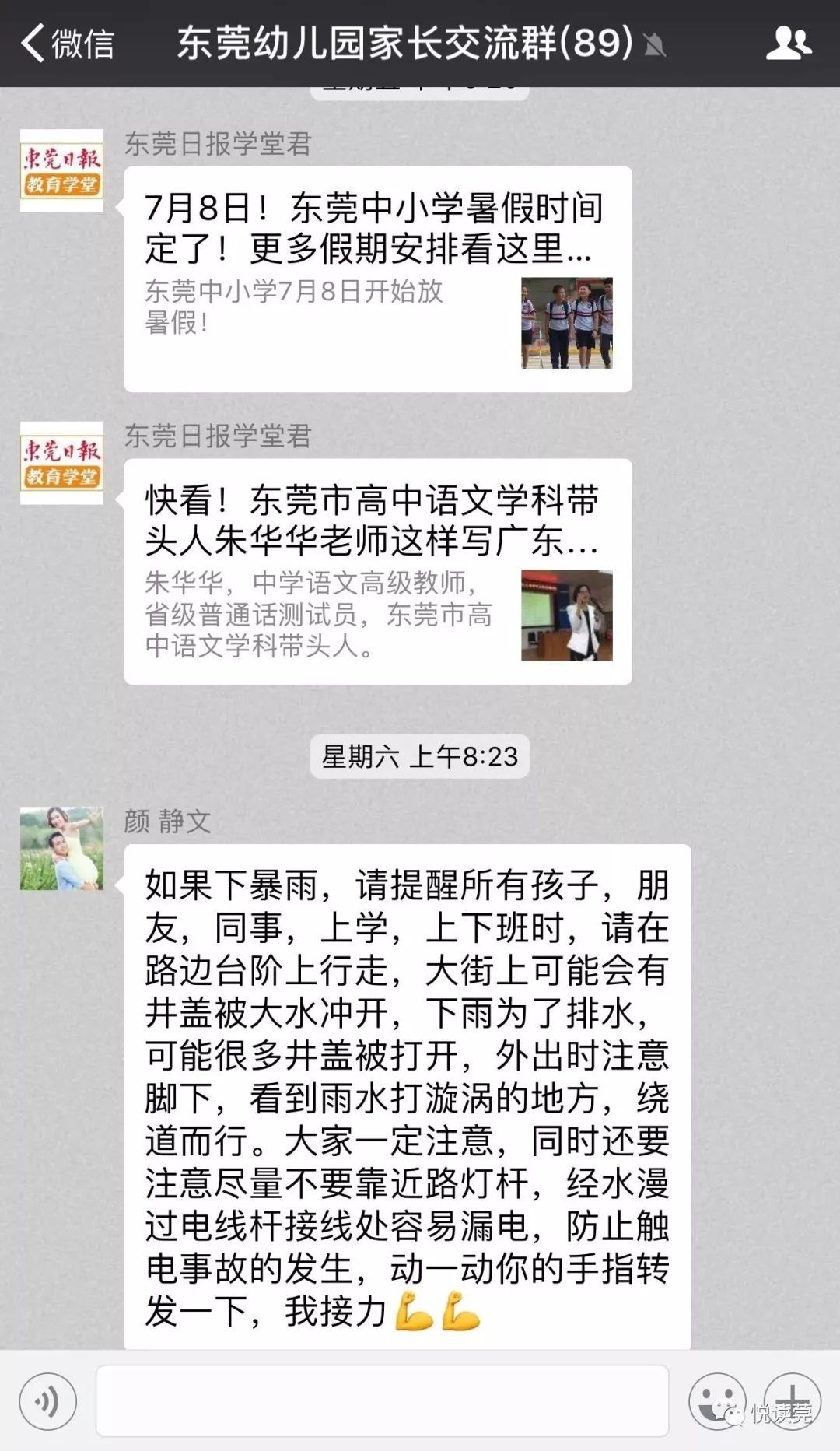Viewport: 840px width, 1451px height.
Task: View 东莞日报学堂君's avatar on the 暑假 article
Action: pos(61,170)
